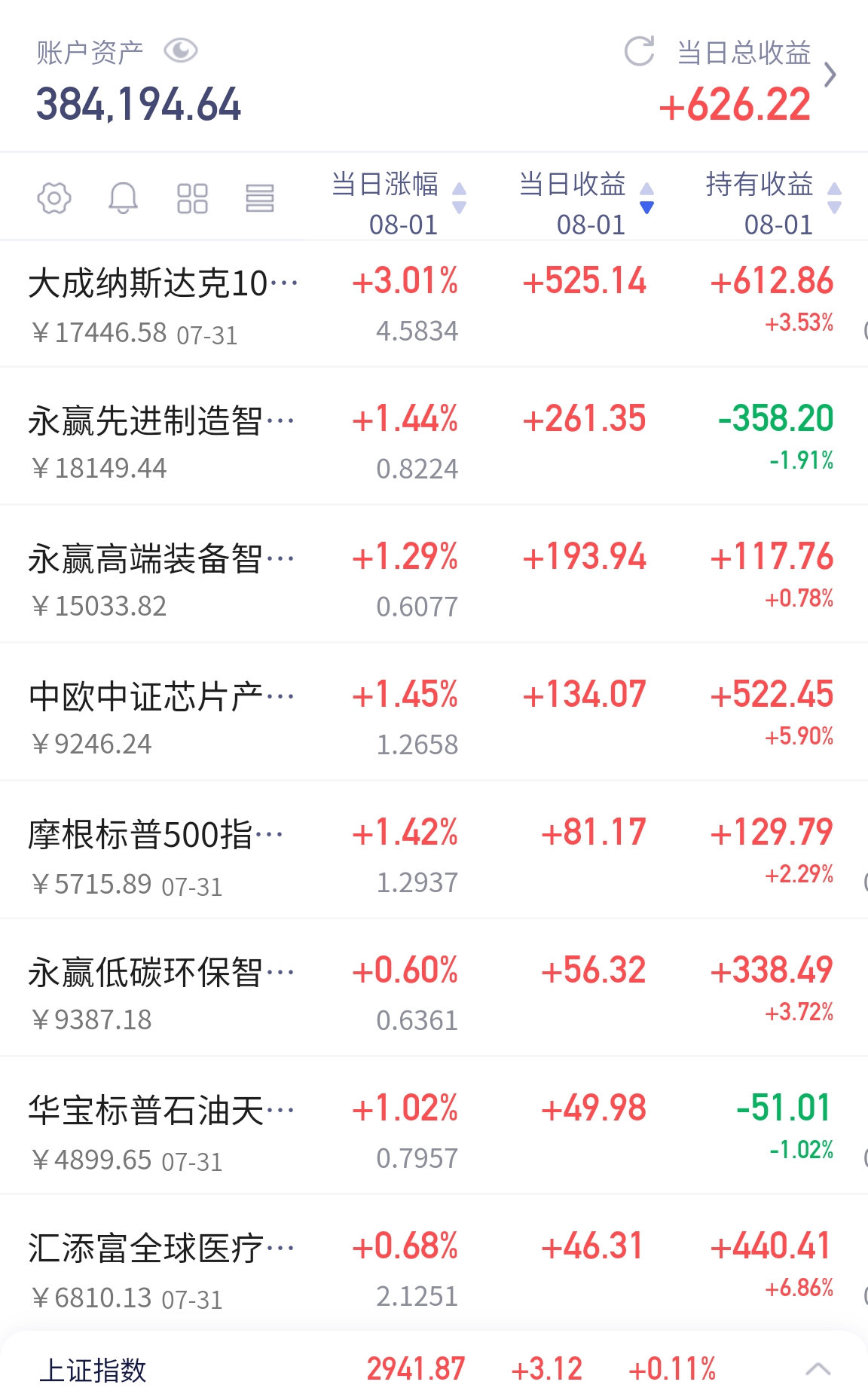Open the notification bell icon
The width and height of the screenshot is (868, 1394).
[124, 198]
